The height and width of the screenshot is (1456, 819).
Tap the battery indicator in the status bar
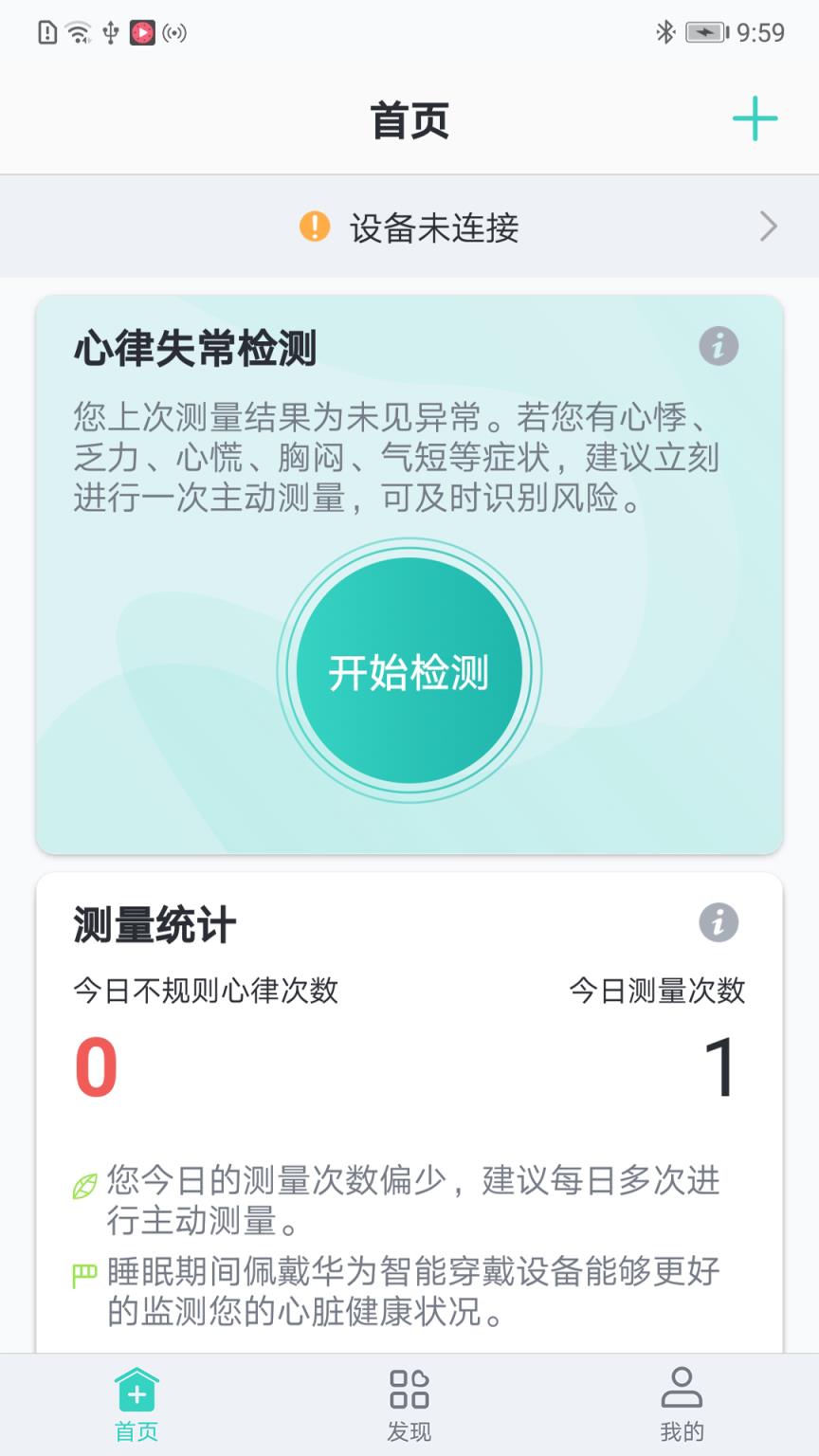(706, 31)
